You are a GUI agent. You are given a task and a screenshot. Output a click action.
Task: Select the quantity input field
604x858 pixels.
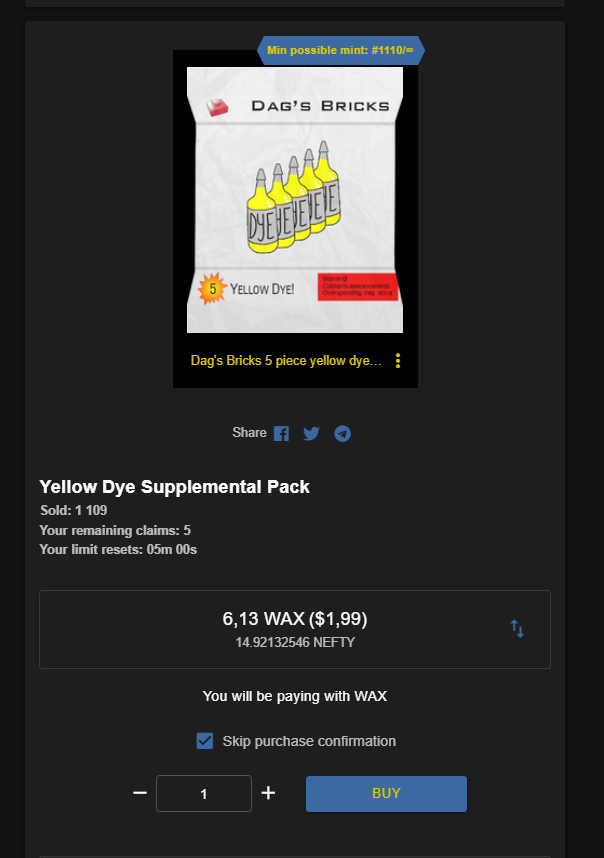tap(204, 793)
